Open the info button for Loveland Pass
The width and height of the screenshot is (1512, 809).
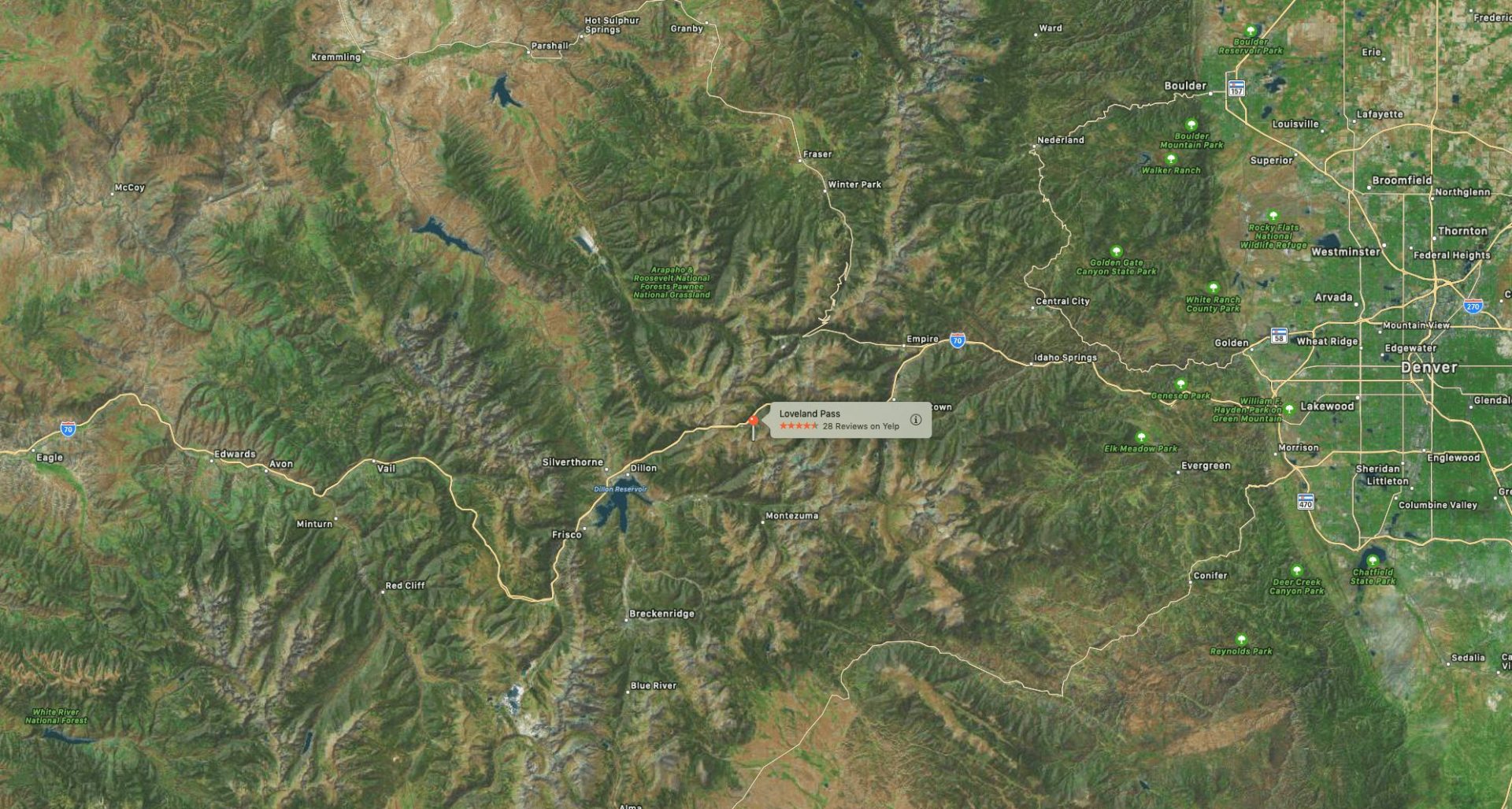tap(915, 420)
